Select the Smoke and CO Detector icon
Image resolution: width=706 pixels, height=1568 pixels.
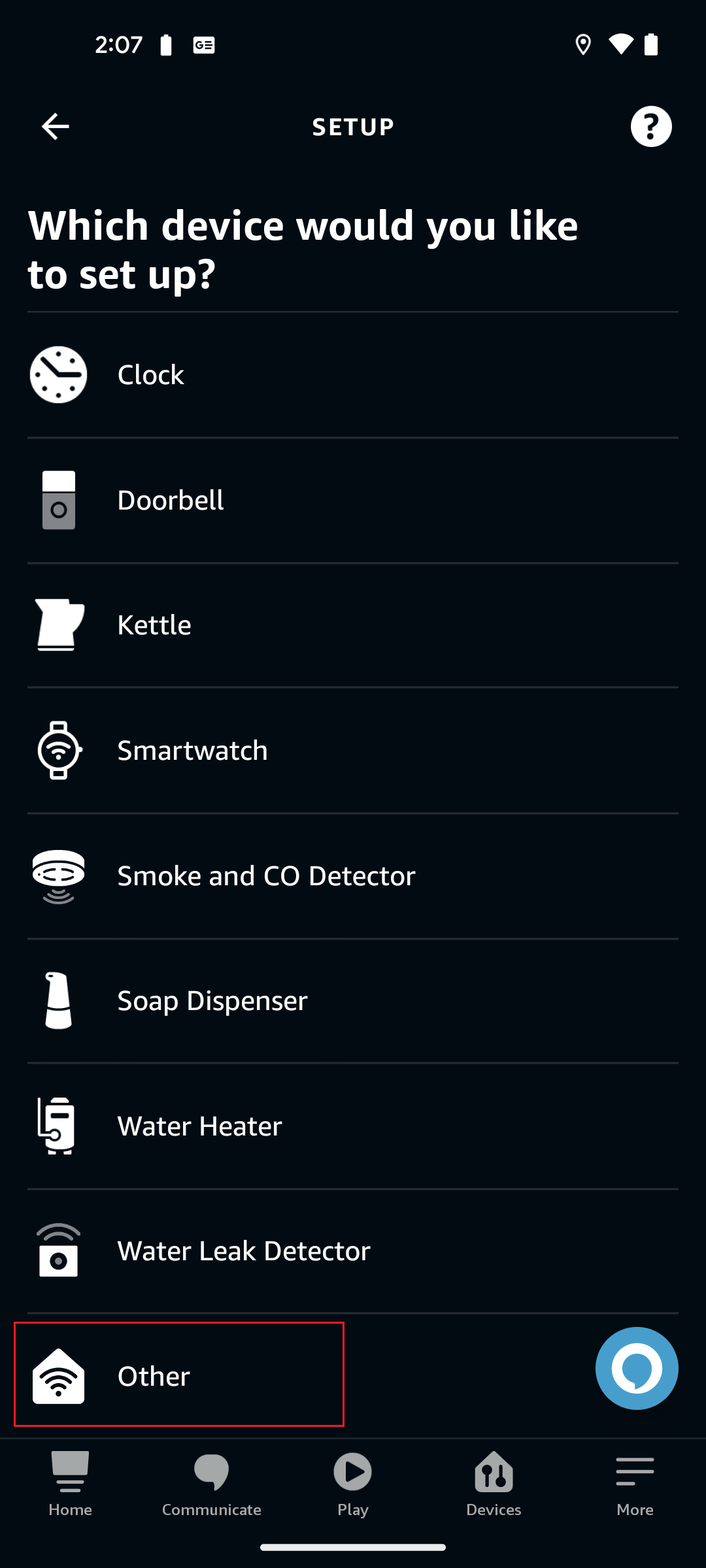(x=58, y=875)
